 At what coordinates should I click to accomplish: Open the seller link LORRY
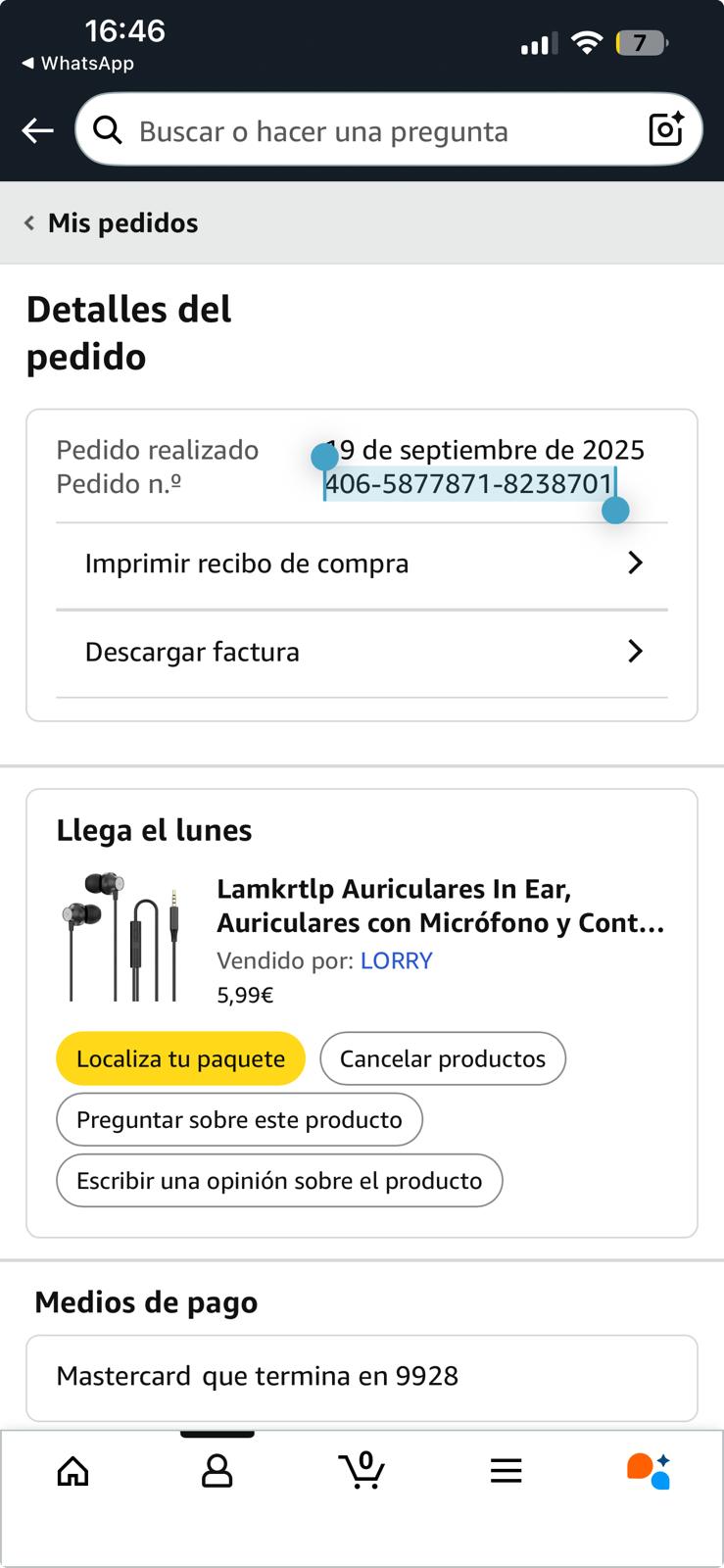tap(396, 960)
